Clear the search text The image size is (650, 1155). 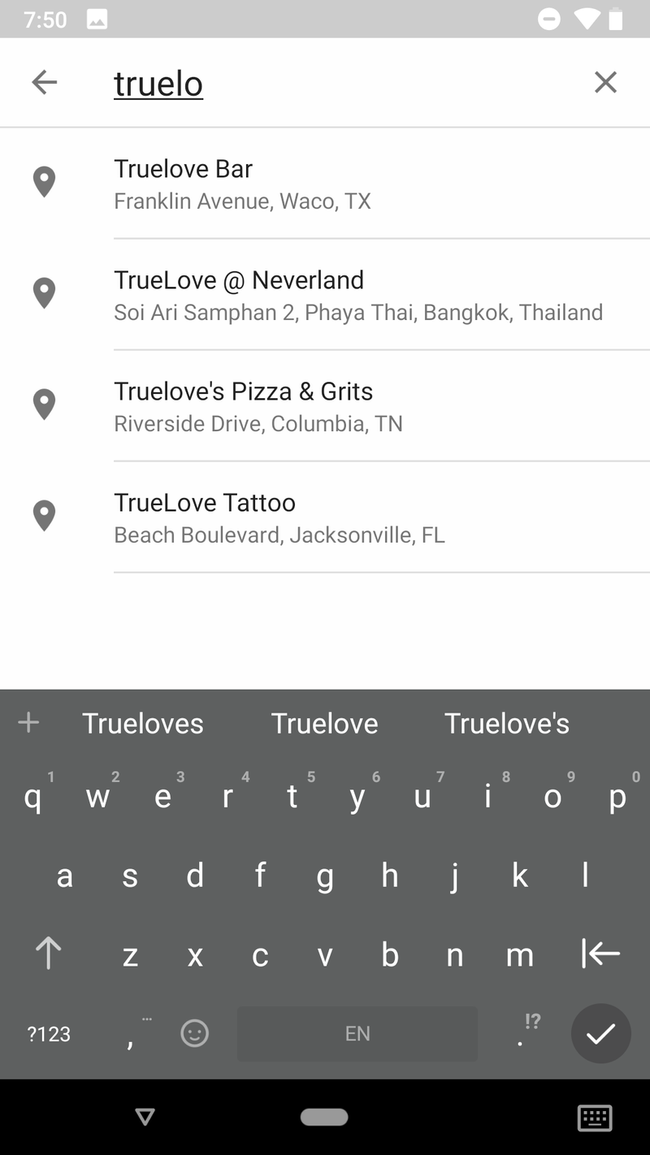coord(605,82)
